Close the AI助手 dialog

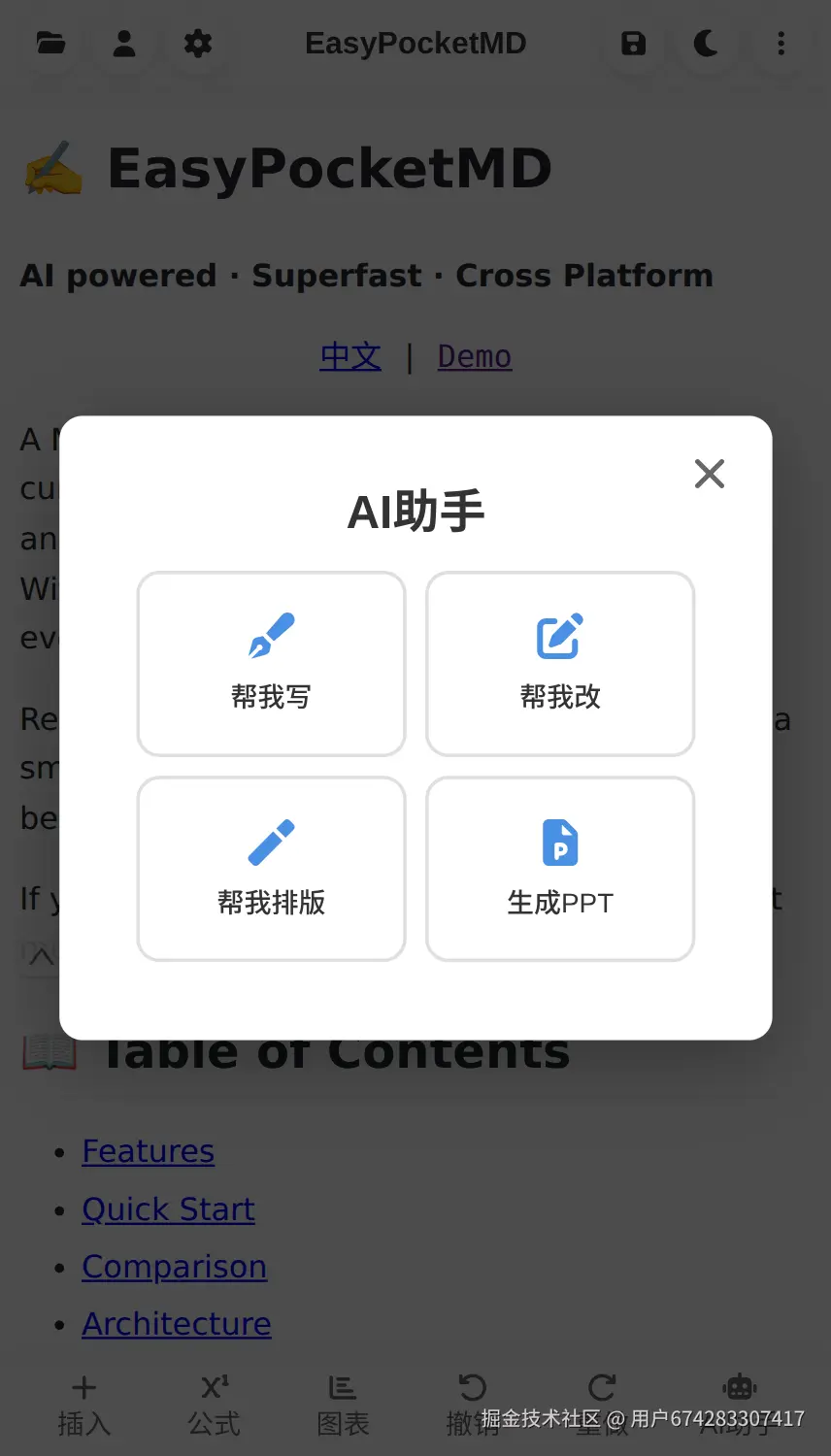[x=709, y=474]
